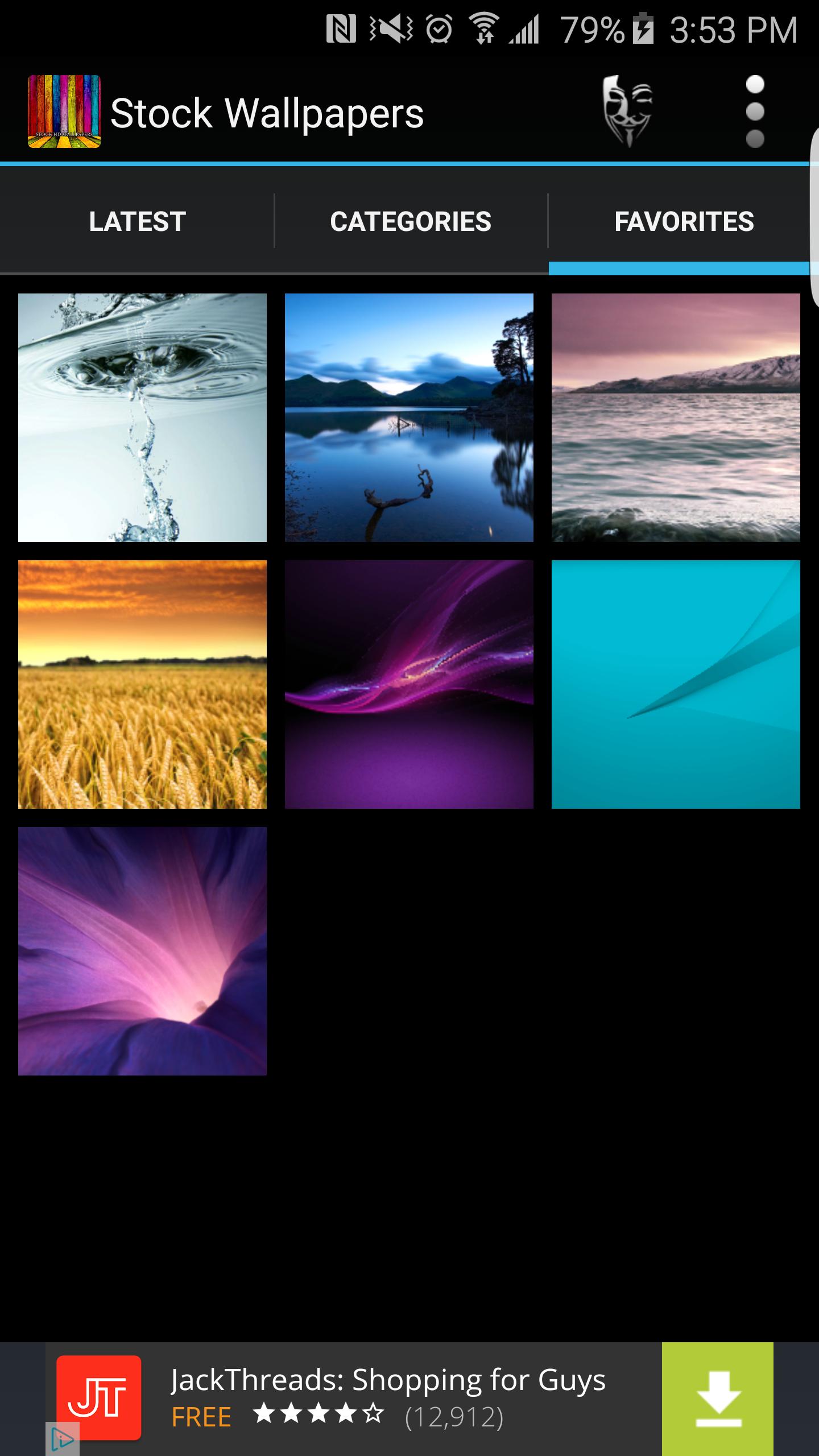819x1456 pixels.
Task: Open the three-dot overflow menu
Action: [755, 111]
